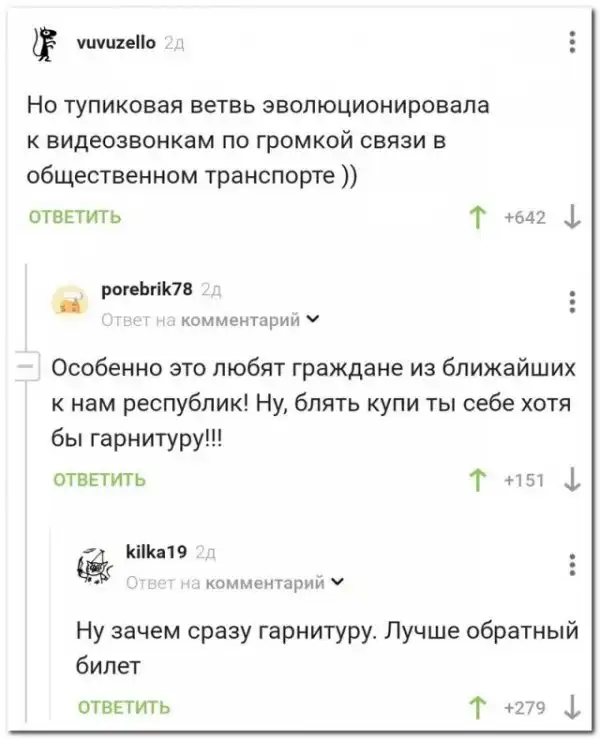
Task: Open overflow menu on vuvuzello's comment
Action: [x=571, y=42]
